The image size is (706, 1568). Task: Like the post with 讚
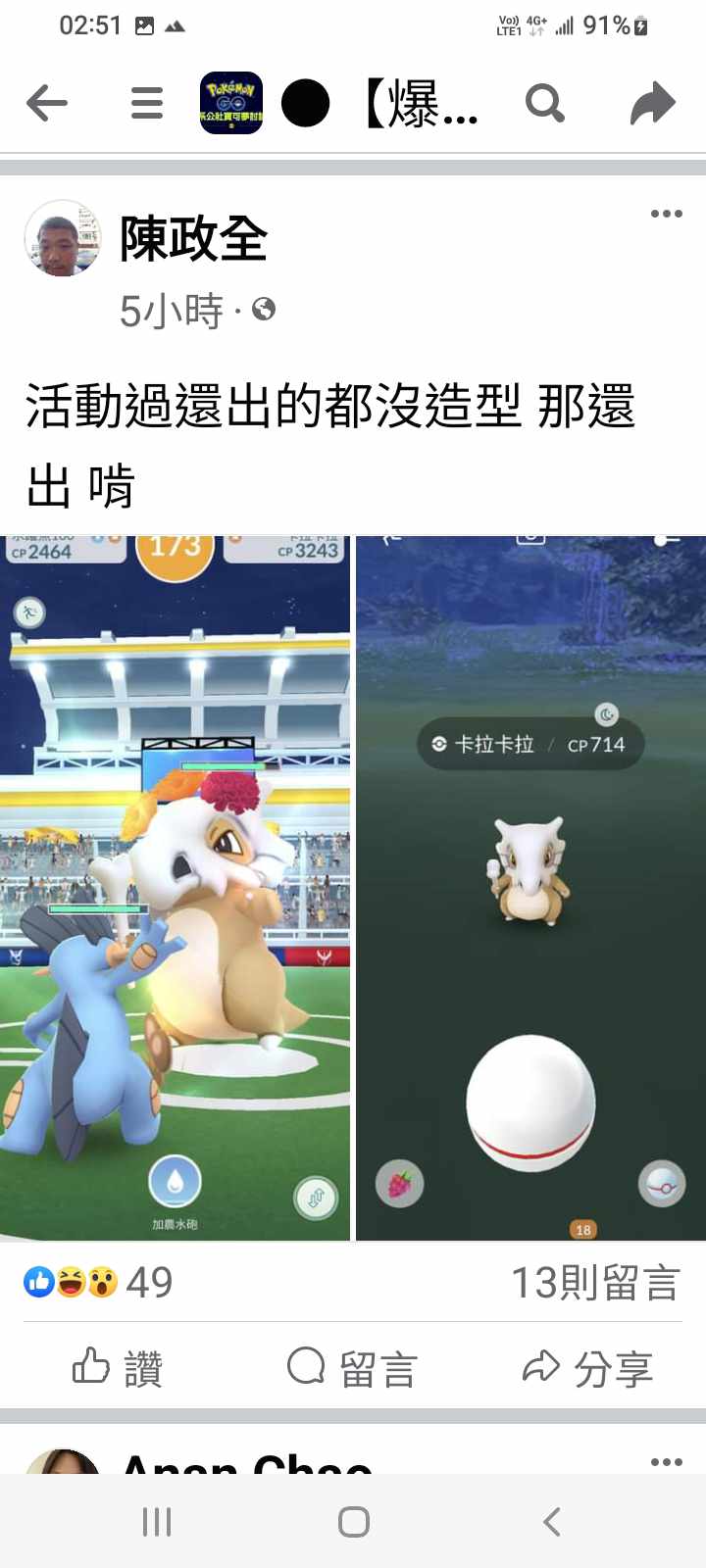pos(118,1367)
